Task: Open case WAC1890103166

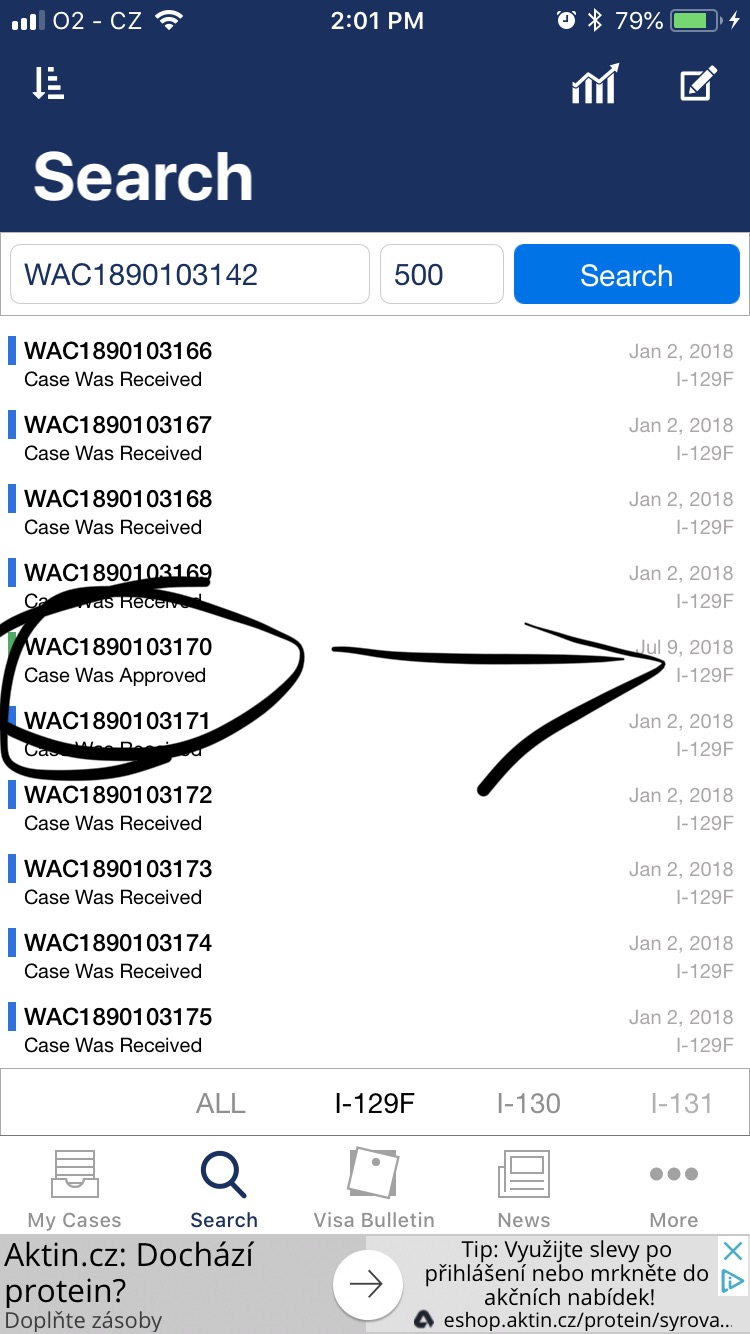Action: click(375, 365)
